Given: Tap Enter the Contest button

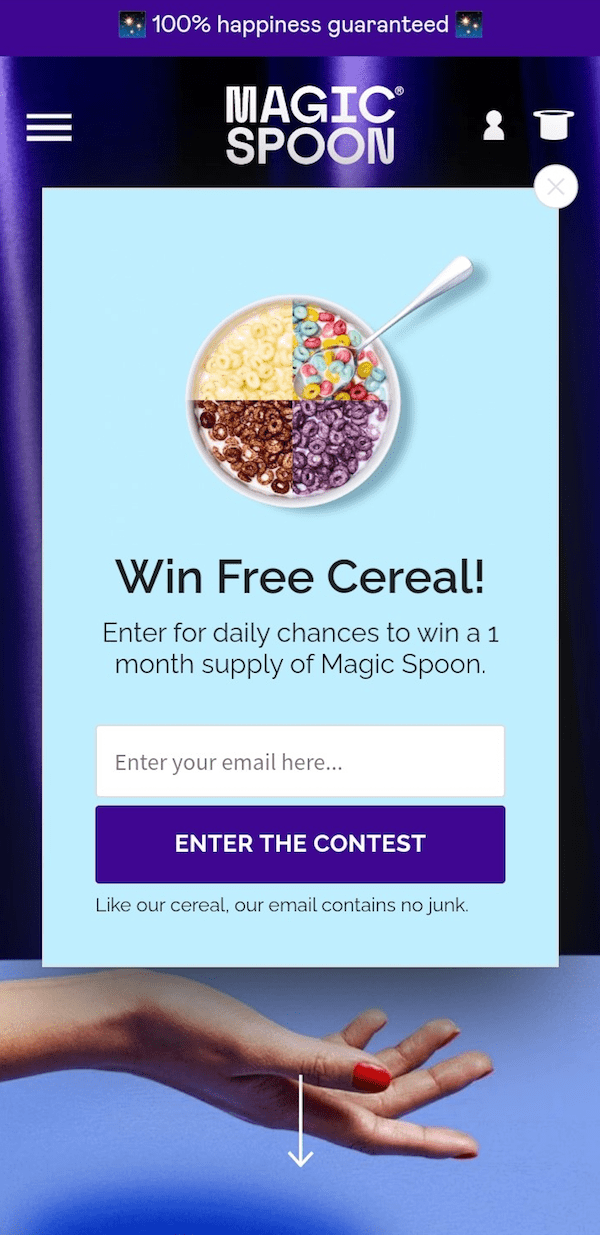Looking at the screenshot, I should point(300,844).
